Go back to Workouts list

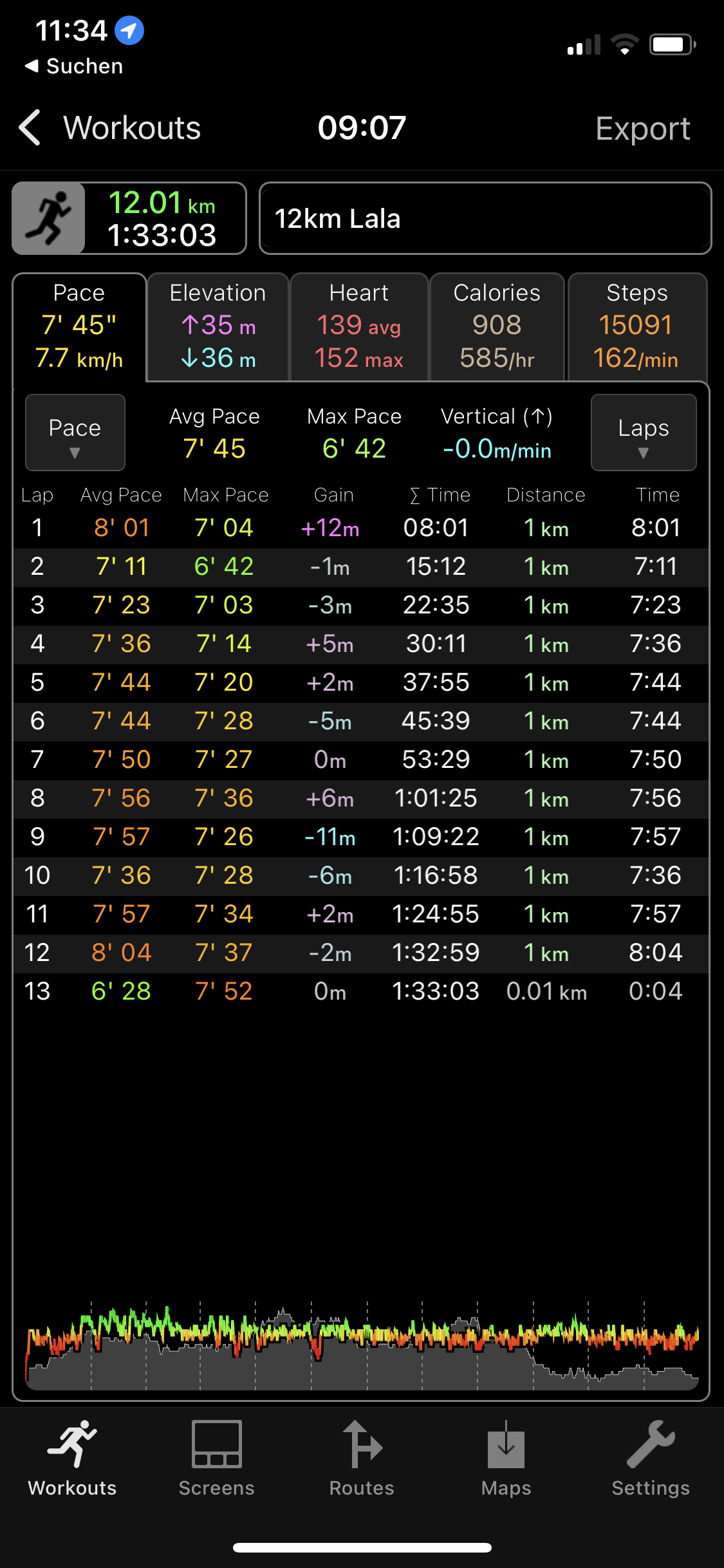pyautogui.click(x=109, y=128)
